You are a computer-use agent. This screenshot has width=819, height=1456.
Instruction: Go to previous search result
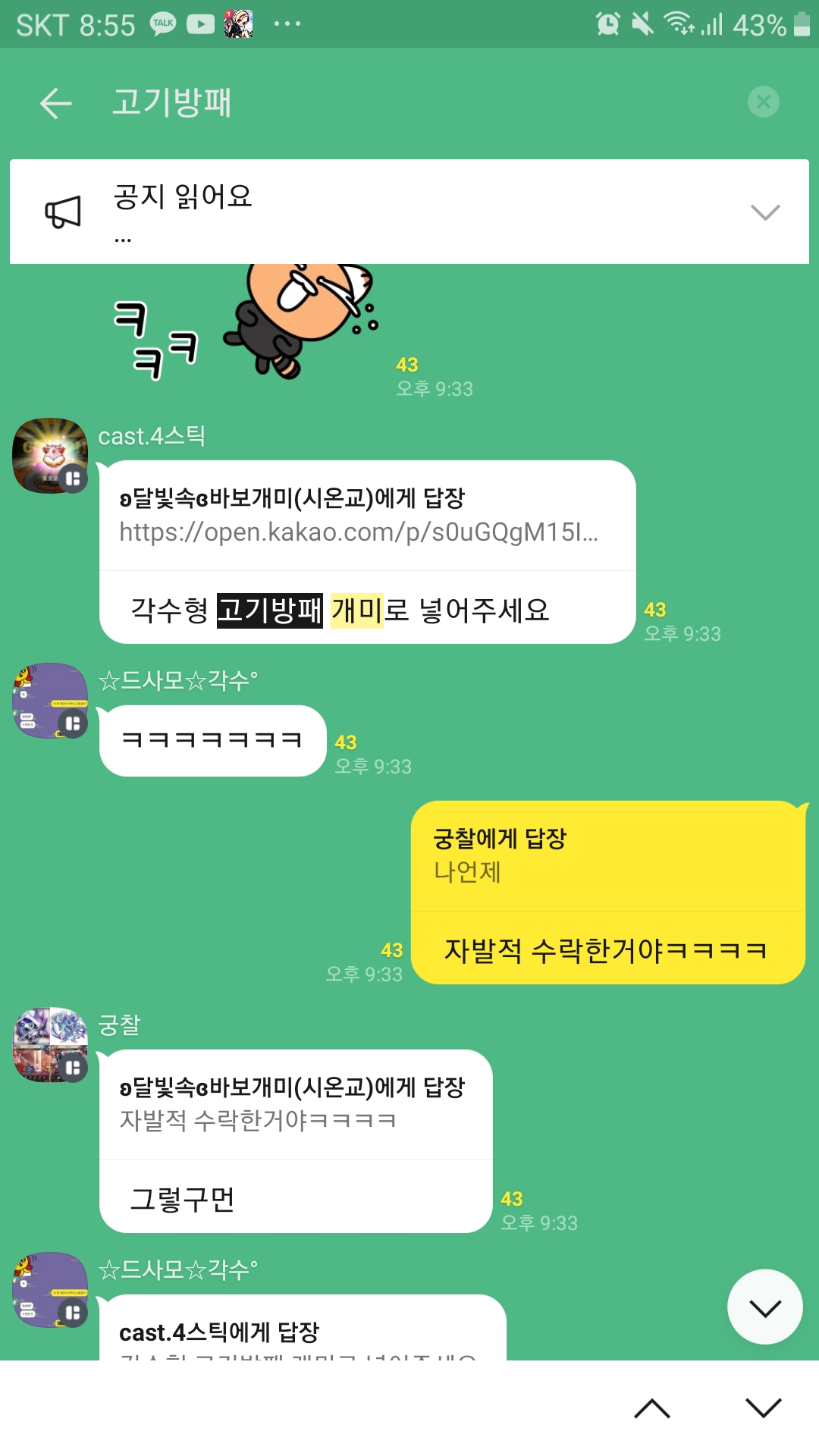(x=652, y=1409)
